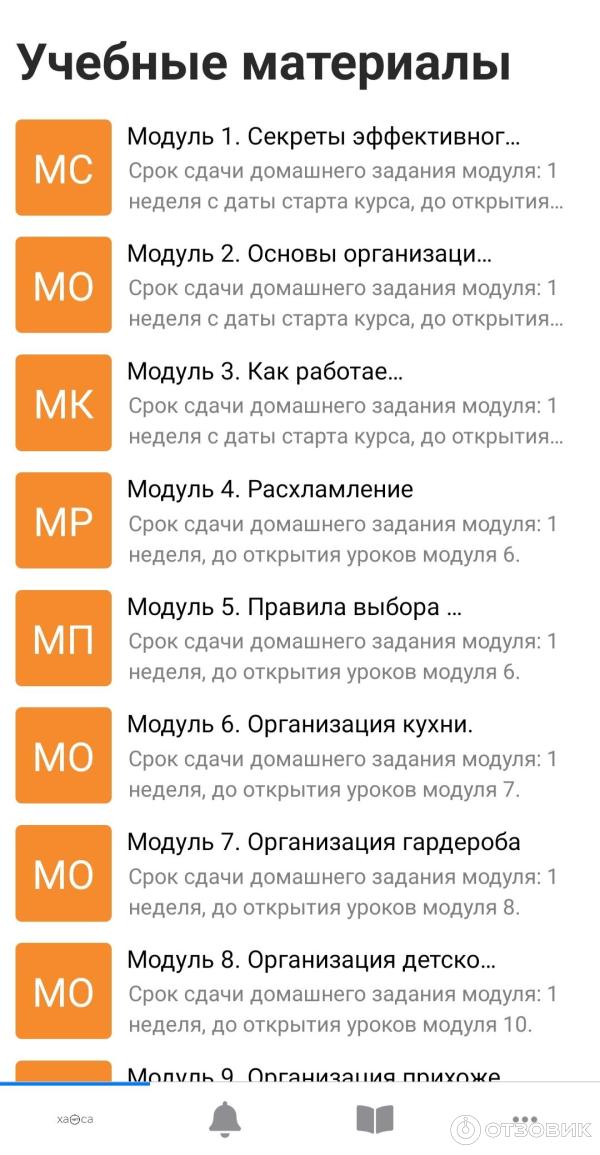Open the notifications bell tab
The image size is (600, 1155).
[225, 1120]
